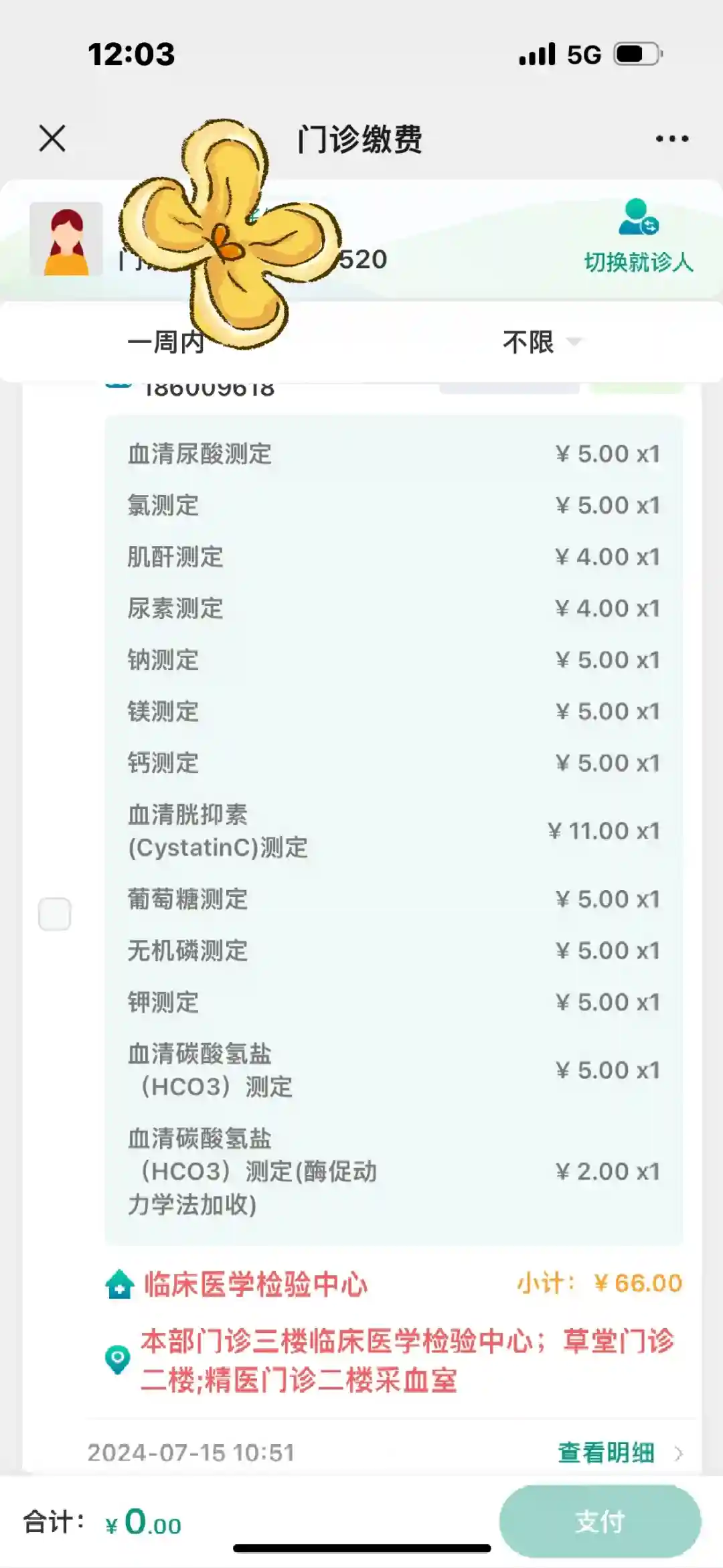Expand the 不限 dropdown filter
Screen dimensions: 723x1568
[x=541, y=342]
